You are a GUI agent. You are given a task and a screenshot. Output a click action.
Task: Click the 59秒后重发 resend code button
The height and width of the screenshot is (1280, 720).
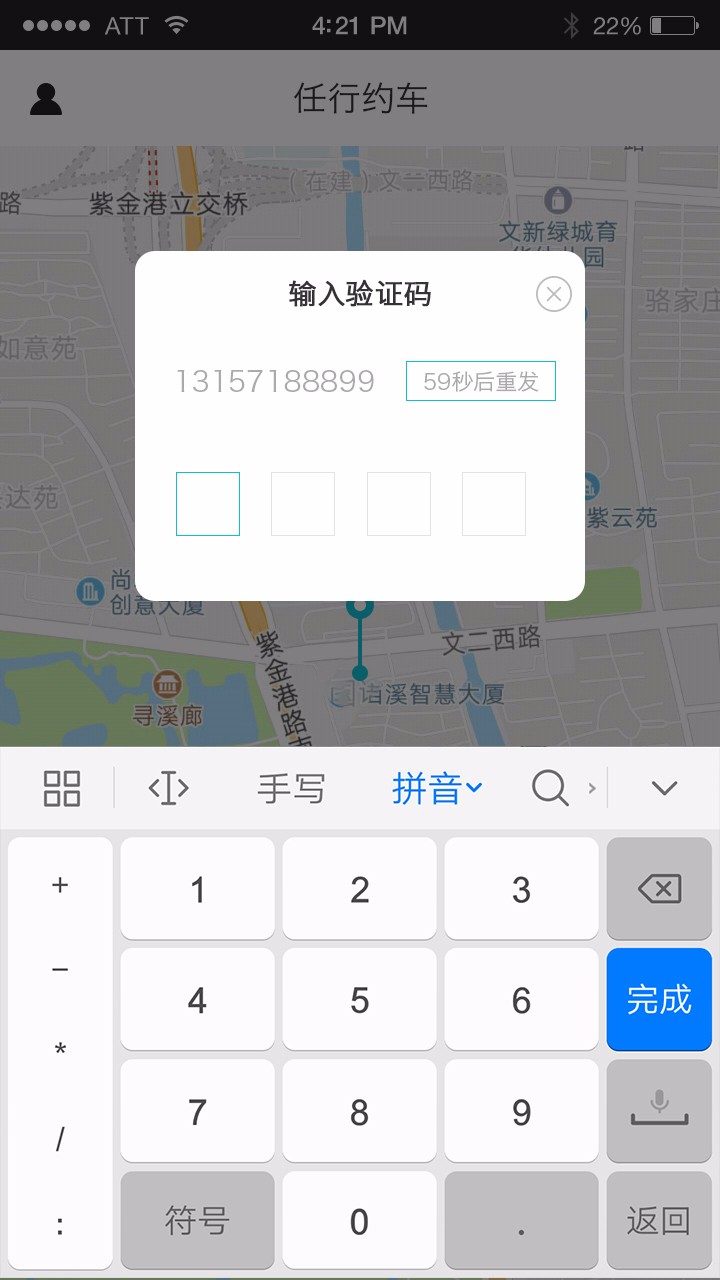tap(480, 381)
